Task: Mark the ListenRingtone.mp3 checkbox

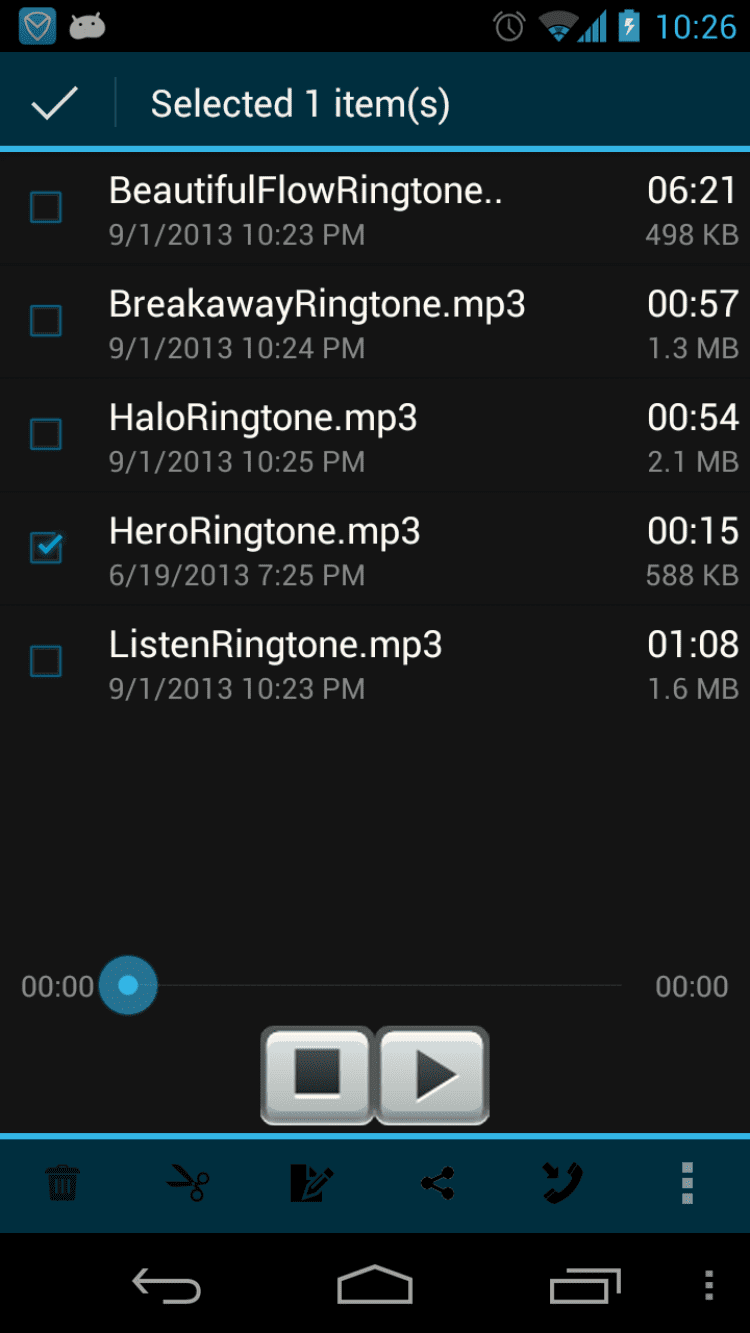Action: (46, 661)
